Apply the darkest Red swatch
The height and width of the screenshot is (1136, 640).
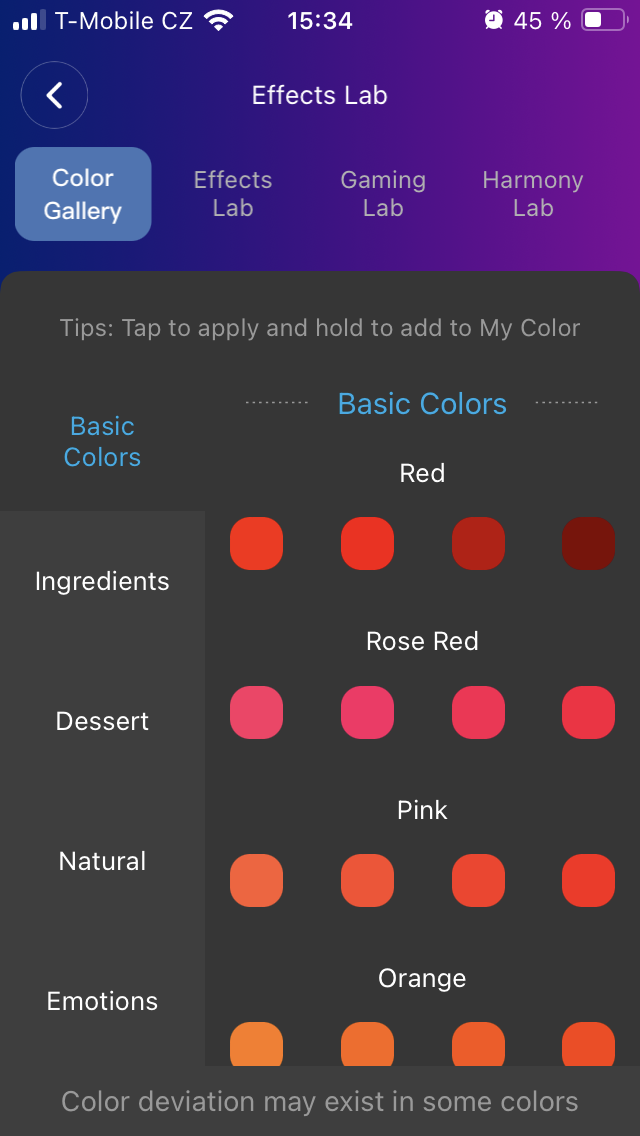588,544
